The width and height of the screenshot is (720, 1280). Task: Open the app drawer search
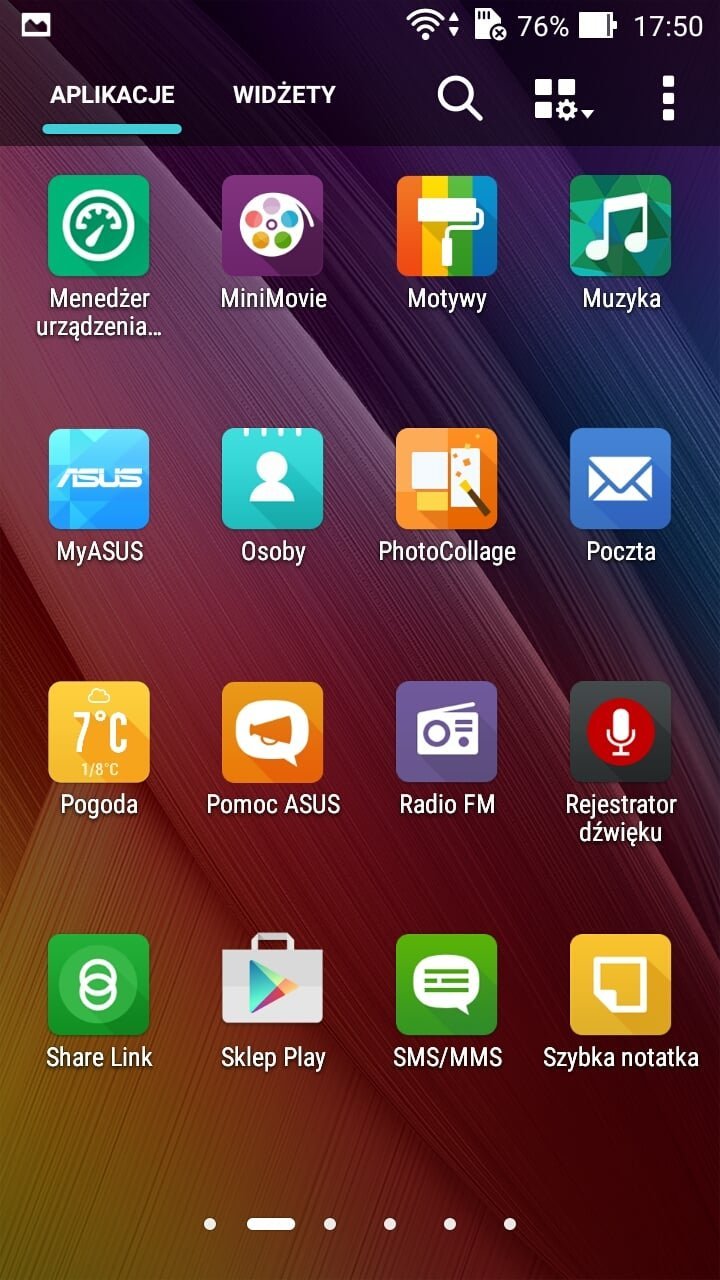tap(460, 99)
